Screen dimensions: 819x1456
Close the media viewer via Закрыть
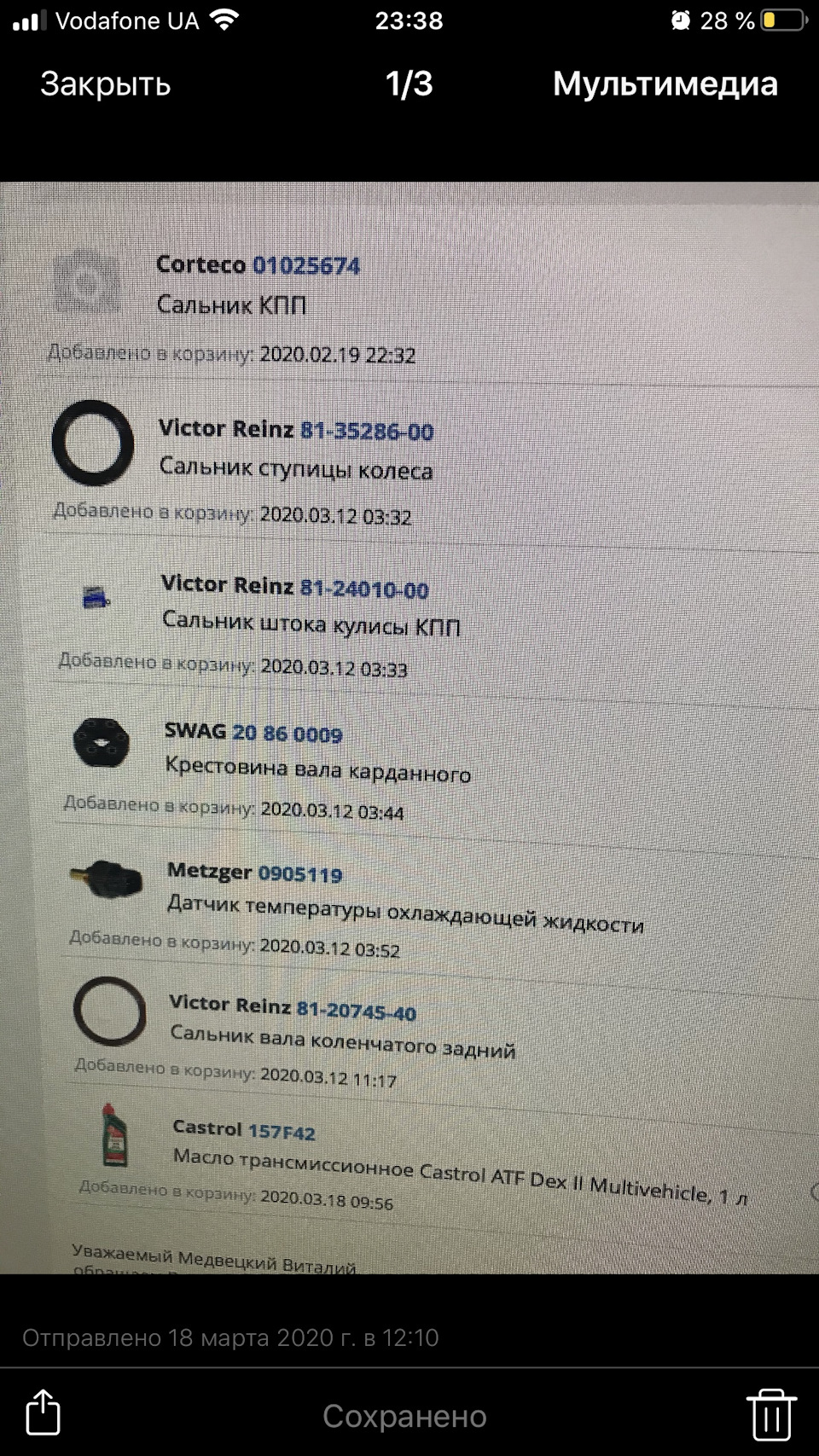tap(105, 84)
